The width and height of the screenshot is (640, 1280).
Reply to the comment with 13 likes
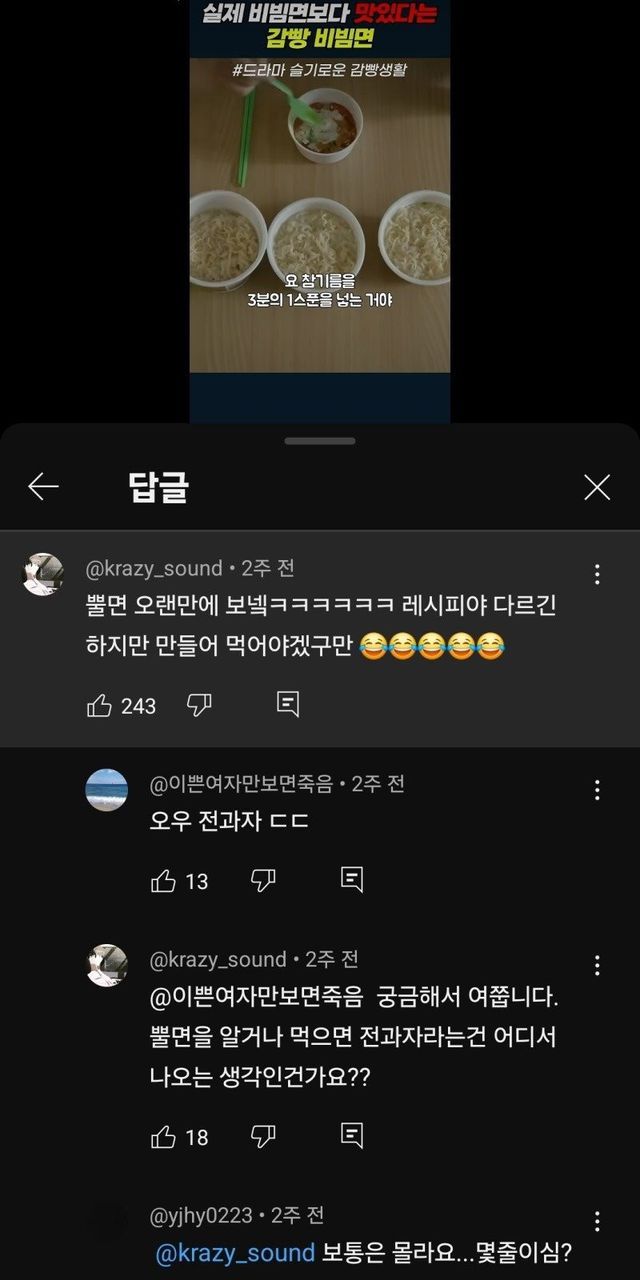[x=351, y=880]
